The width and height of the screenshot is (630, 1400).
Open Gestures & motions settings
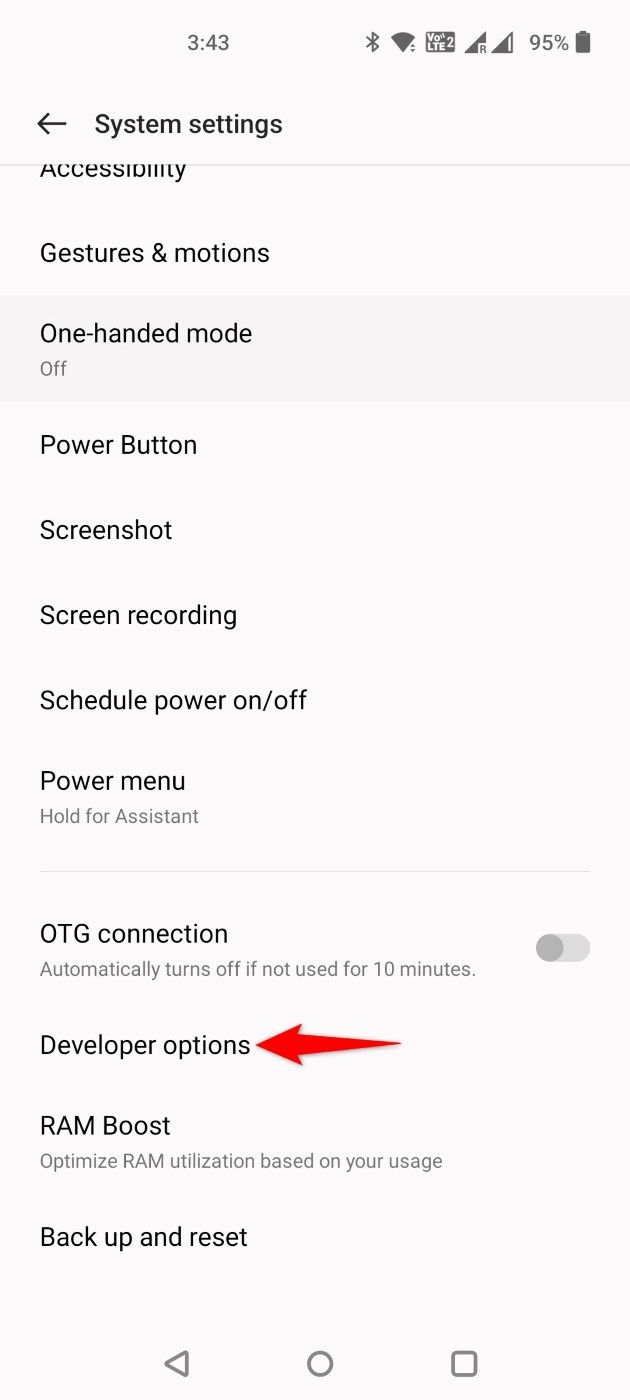tap(315, 253)
